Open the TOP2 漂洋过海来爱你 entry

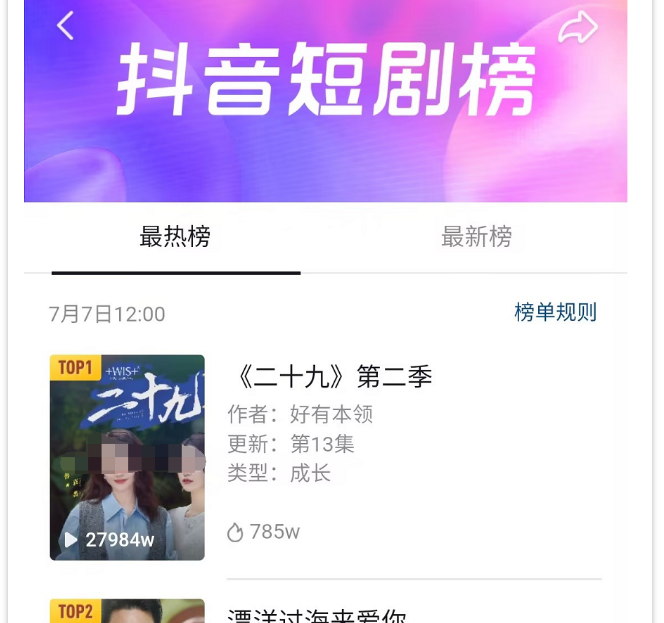317,612
